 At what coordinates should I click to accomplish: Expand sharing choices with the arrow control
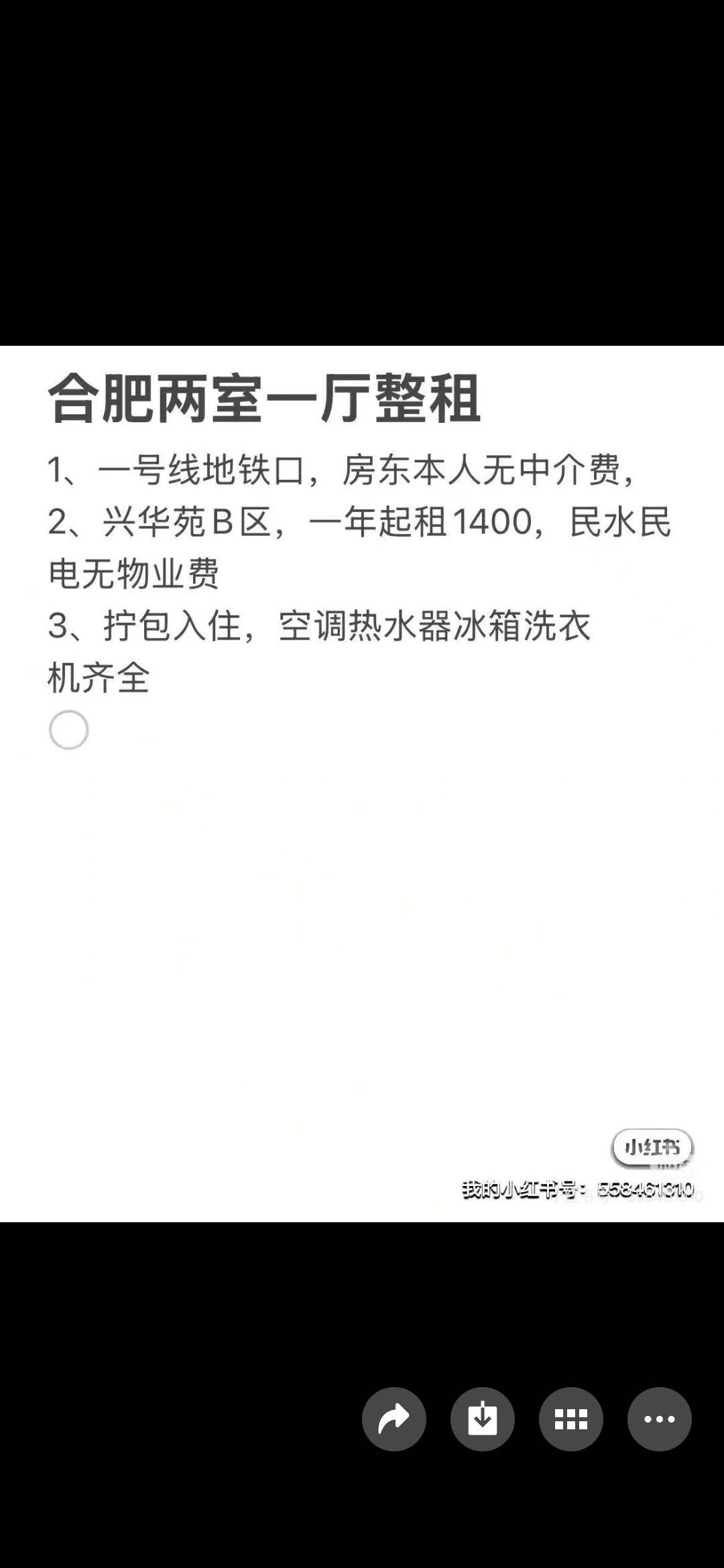pyautogui.click(x=394, y=1419)
